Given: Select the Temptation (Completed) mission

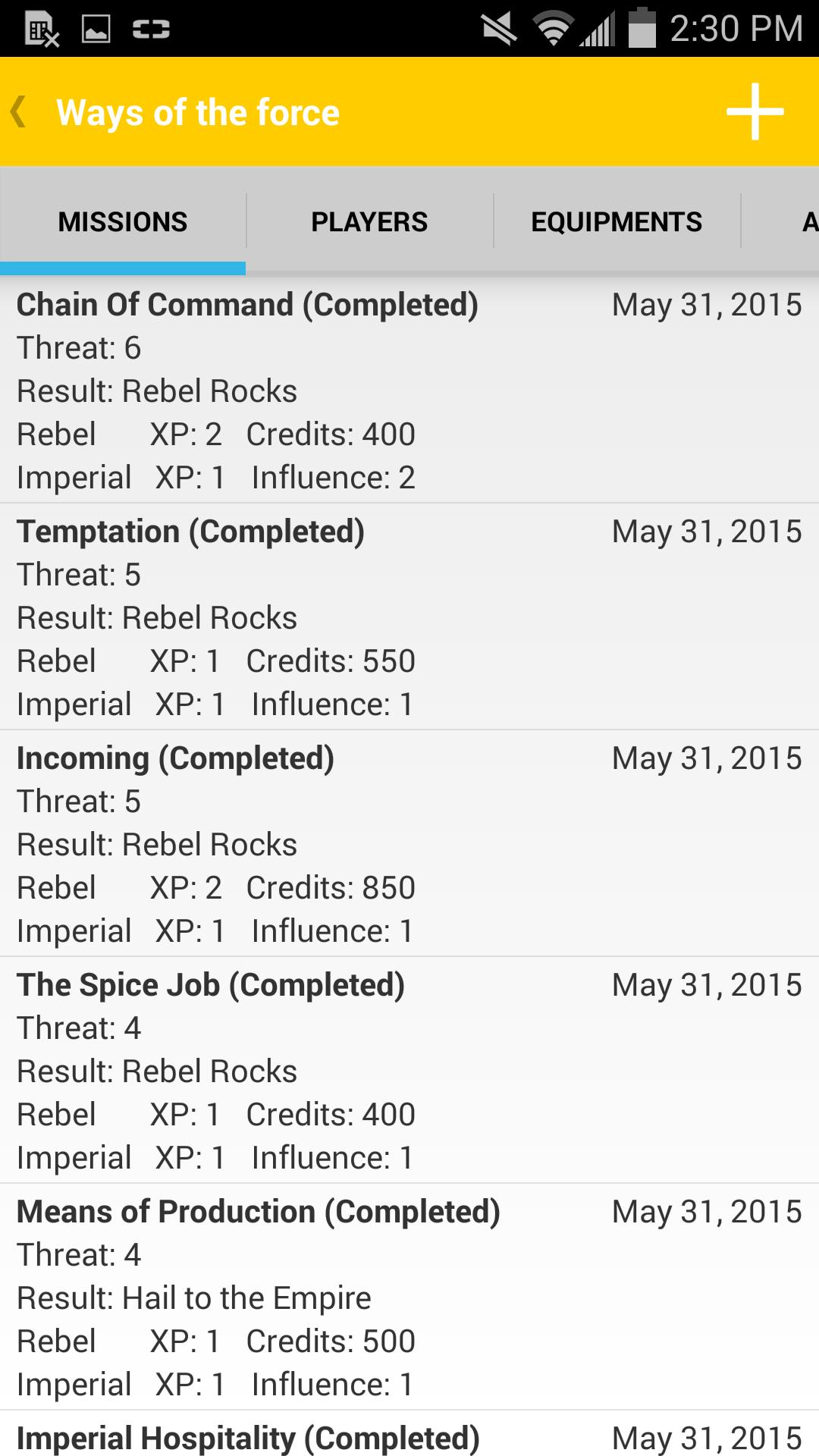Looking at the screenshot, I should pyautogui.click(x=303, y=614).
